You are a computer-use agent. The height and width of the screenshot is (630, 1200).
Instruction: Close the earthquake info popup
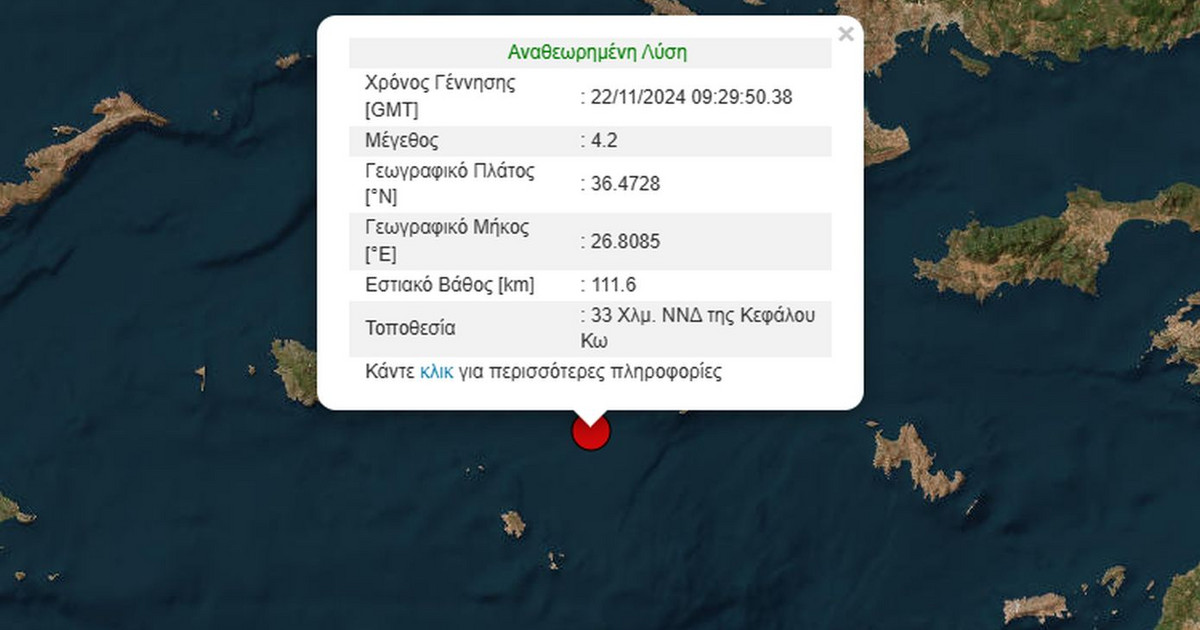[845, 35]
